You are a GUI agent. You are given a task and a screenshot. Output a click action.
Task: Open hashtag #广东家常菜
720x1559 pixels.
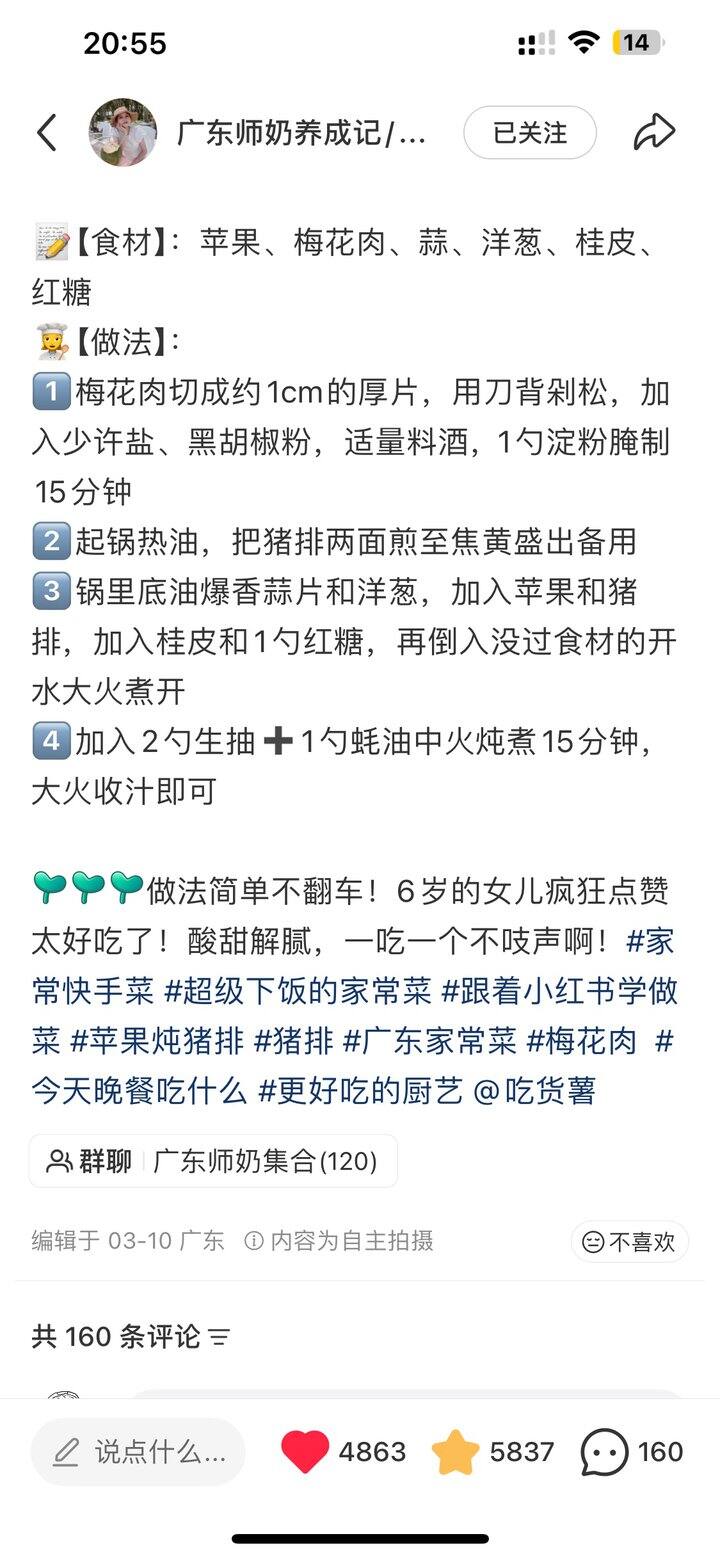pyautogui.click(x=429, y=1041)
